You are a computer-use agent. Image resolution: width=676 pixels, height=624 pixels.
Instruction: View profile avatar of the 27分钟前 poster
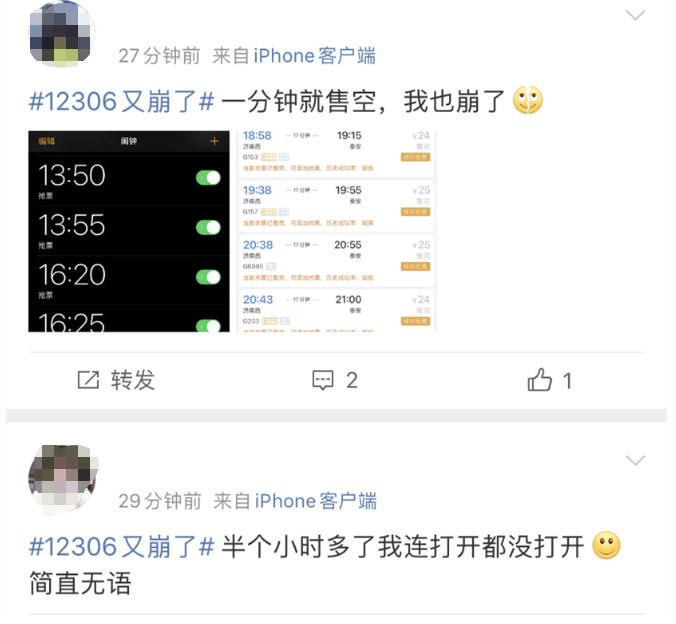pyautogui.click(x=61, y=33)
